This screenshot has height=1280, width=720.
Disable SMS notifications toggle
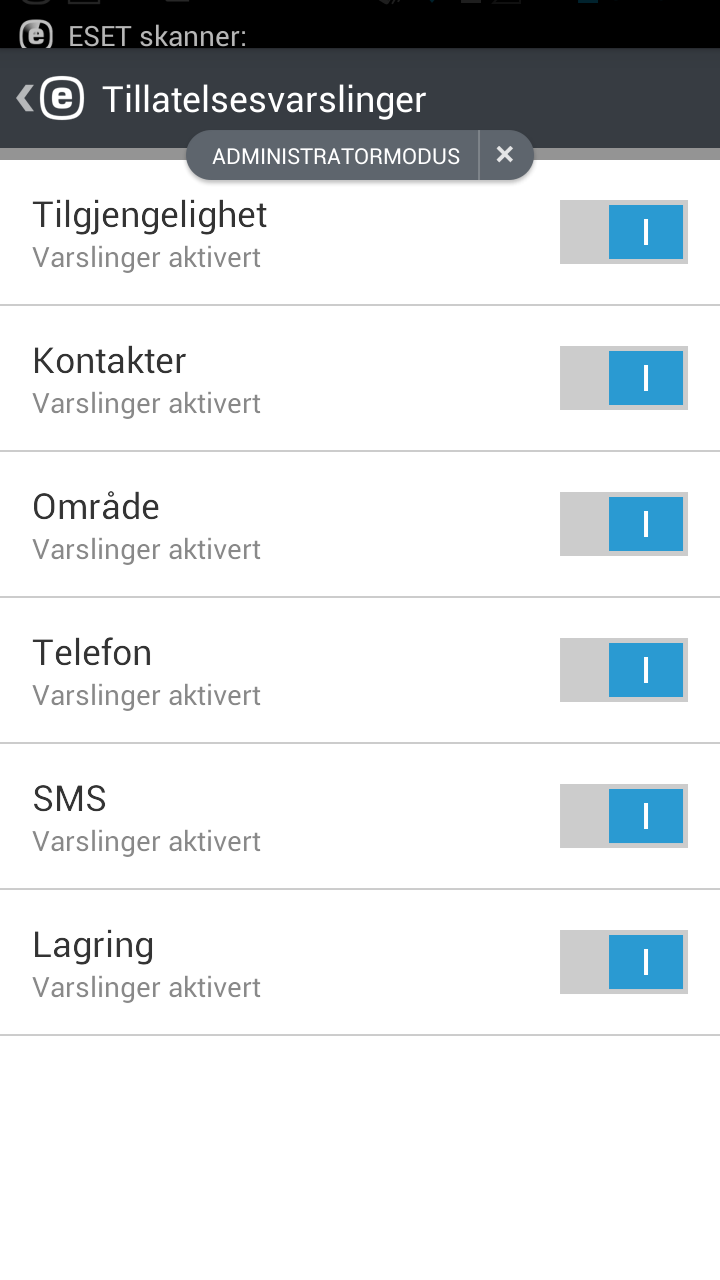624,816
